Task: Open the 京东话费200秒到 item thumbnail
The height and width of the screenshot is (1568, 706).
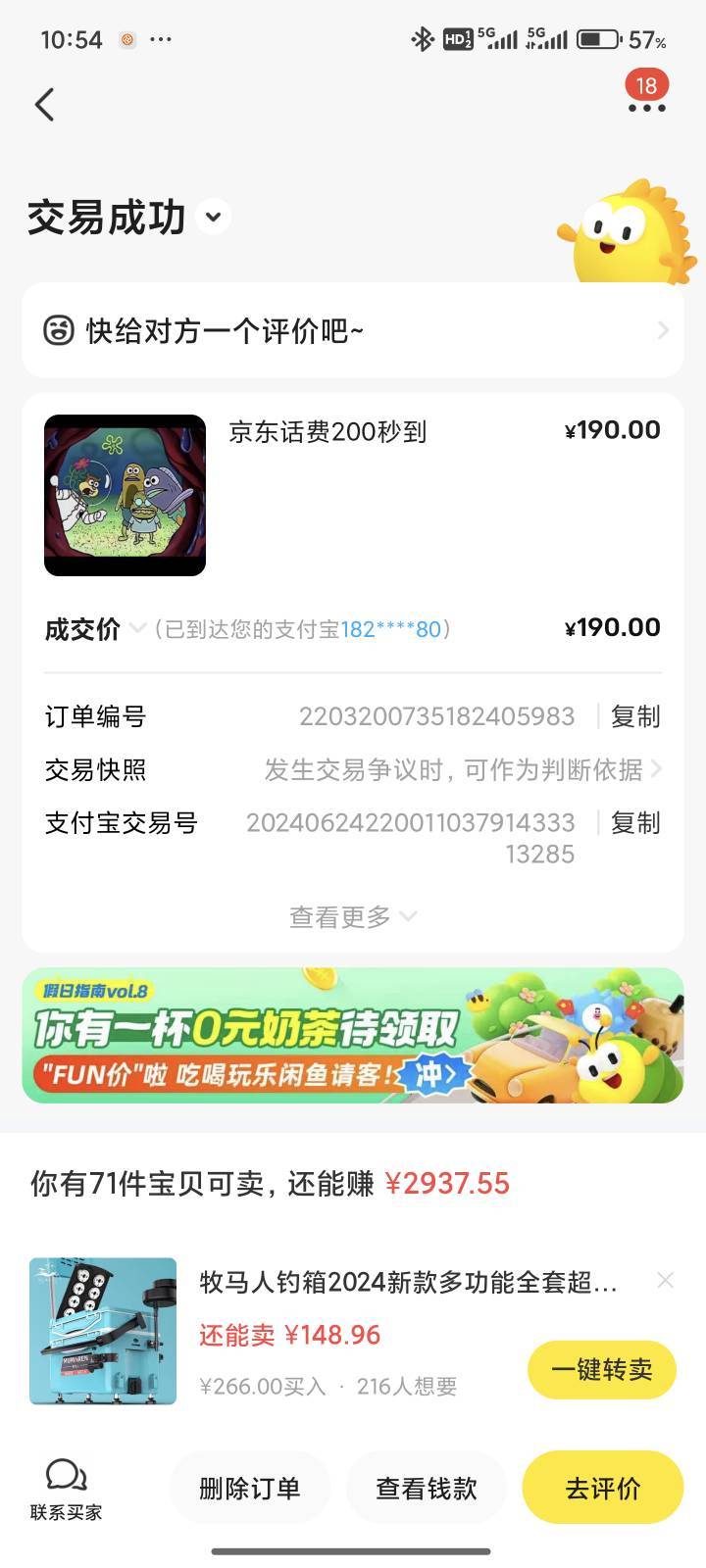Action: [x=126, y=495]
